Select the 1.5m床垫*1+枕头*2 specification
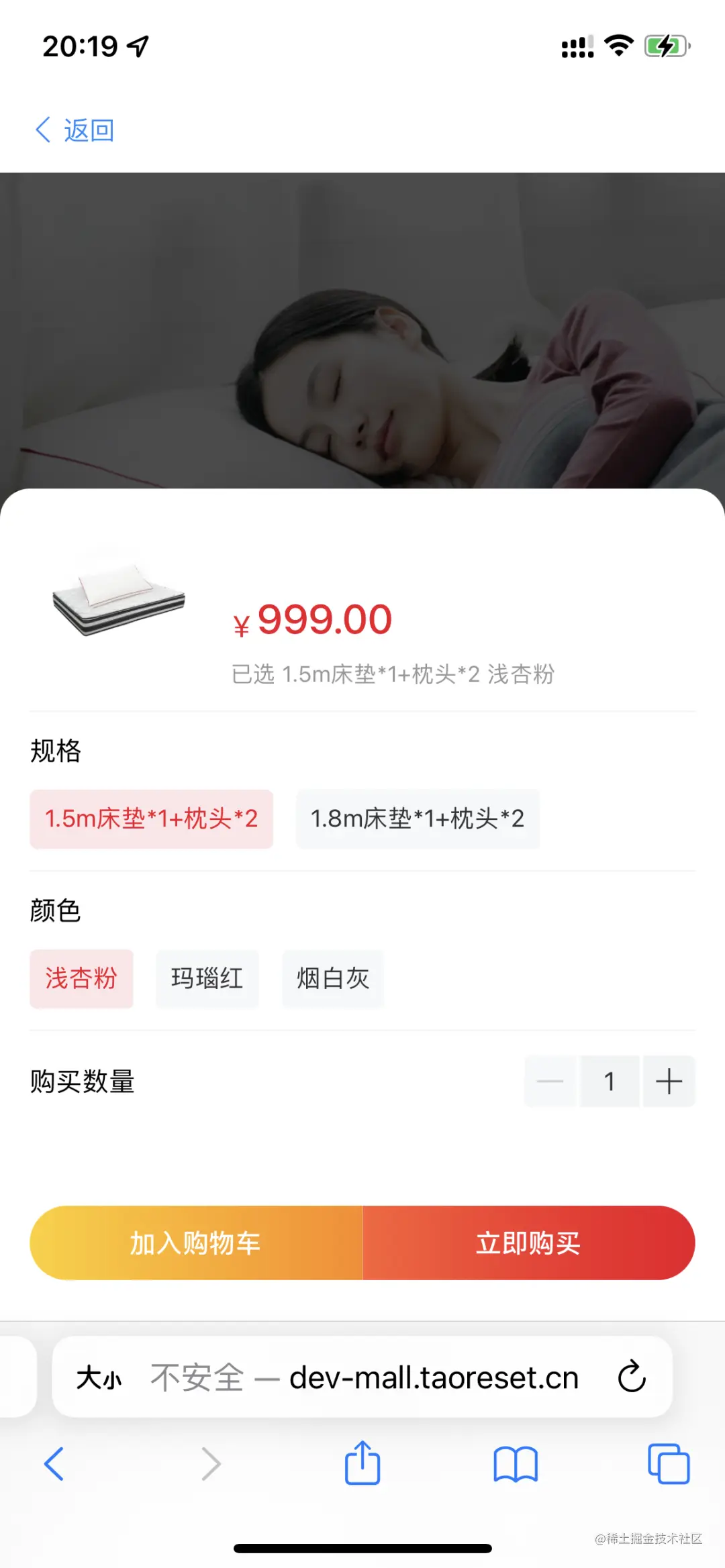The height and width of the screenshot is (1568, 725). (151, 819)
